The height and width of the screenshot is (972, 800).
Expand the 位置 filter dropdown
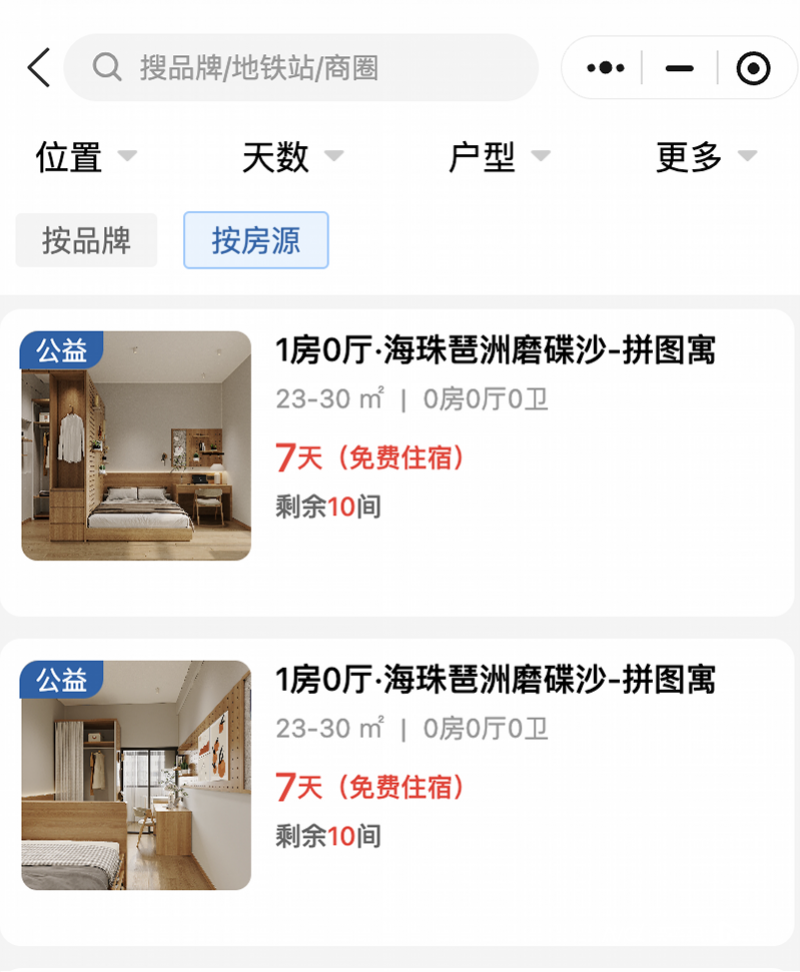click(85, 157)
